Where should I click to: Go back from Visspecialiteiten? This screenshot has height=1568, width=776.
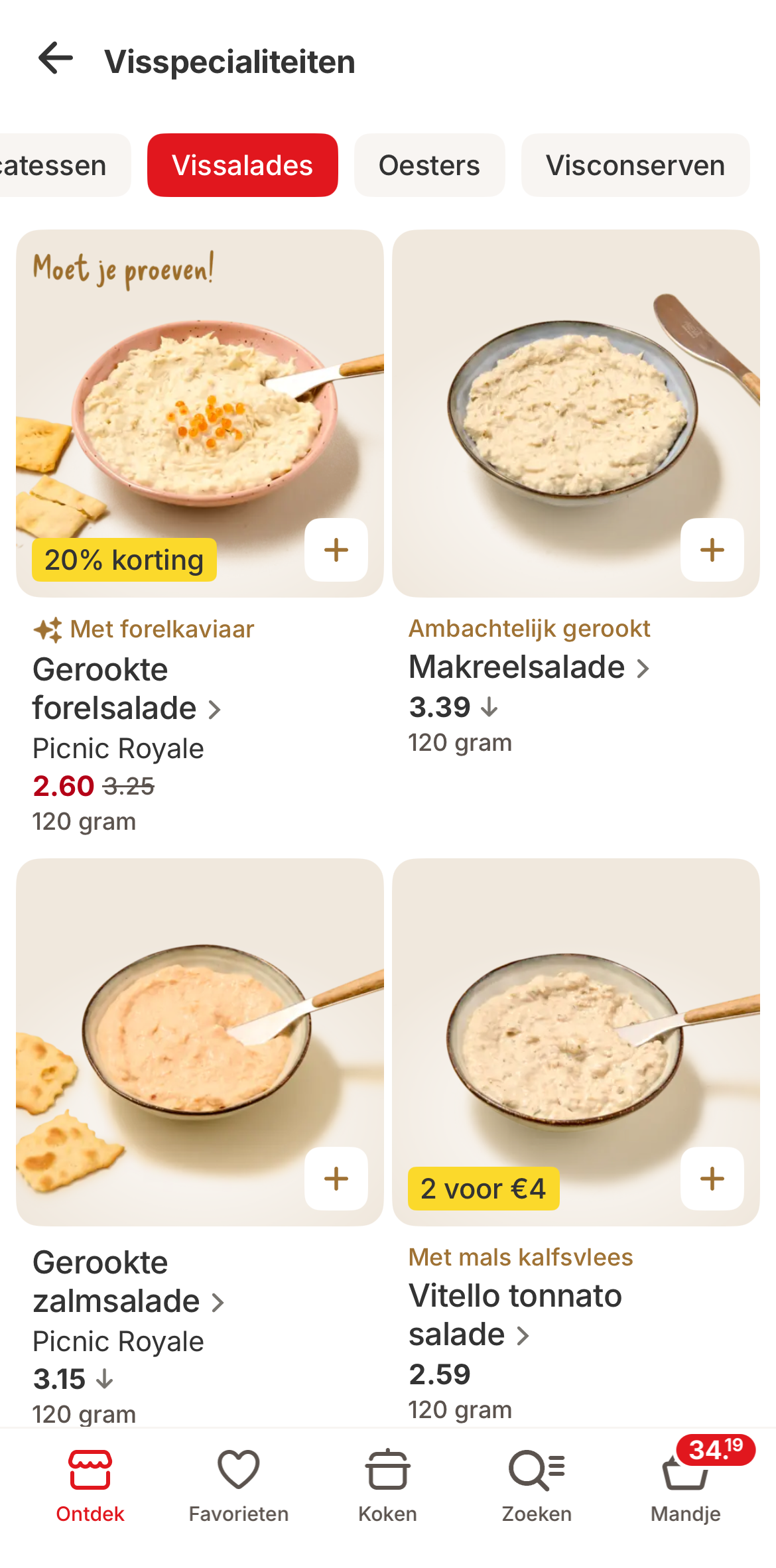(56, 60)
